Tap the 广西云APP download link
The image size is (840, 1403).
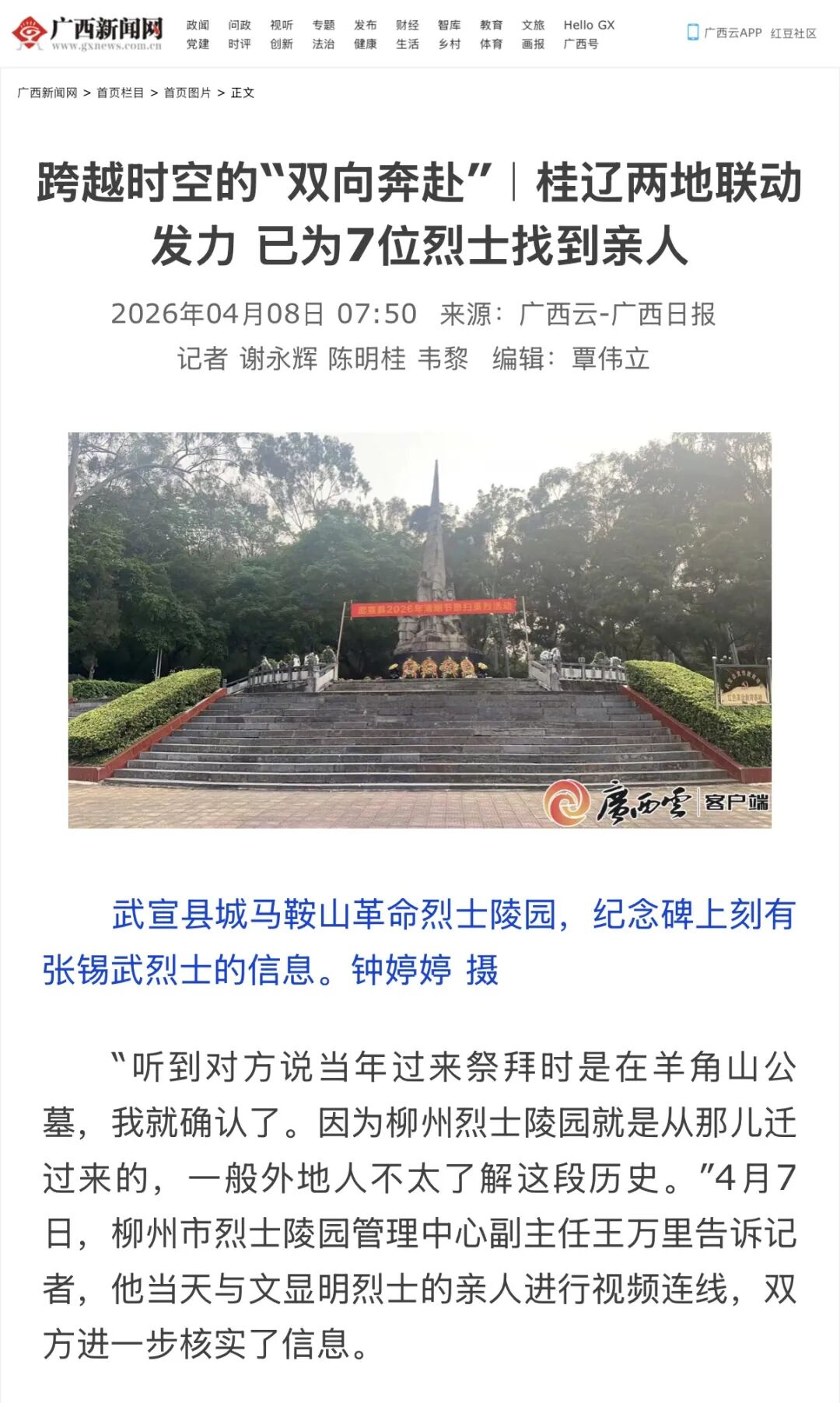(725, 33)
